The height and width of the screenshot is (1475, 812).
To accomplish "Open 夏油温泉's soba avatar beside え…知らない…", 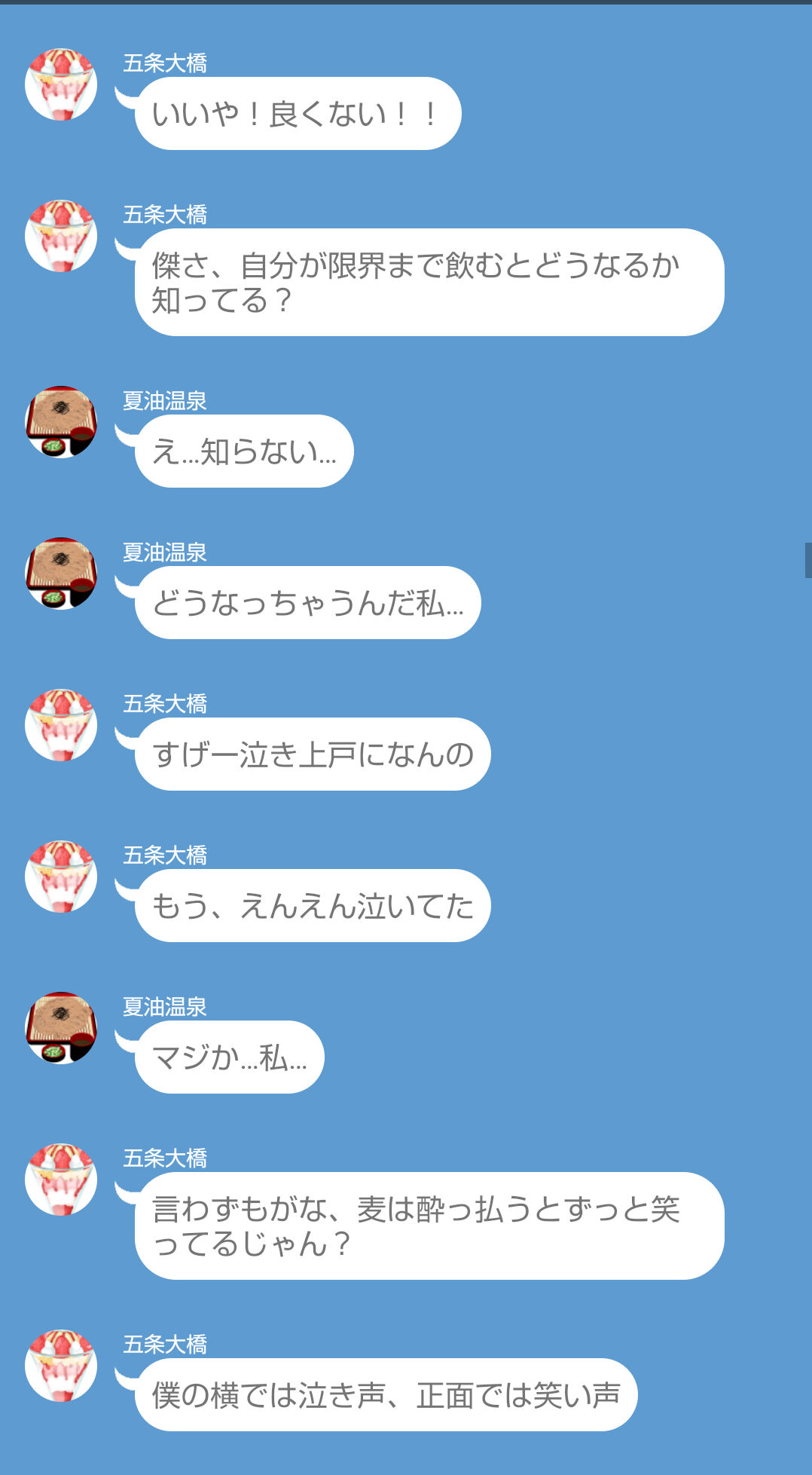I will (x=61, y=422).
